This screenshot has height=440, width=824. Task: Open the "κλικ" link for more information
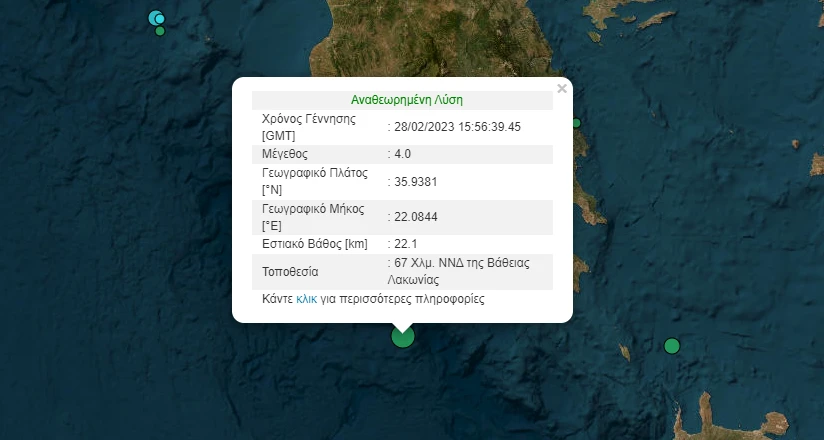tap(306, 299)
